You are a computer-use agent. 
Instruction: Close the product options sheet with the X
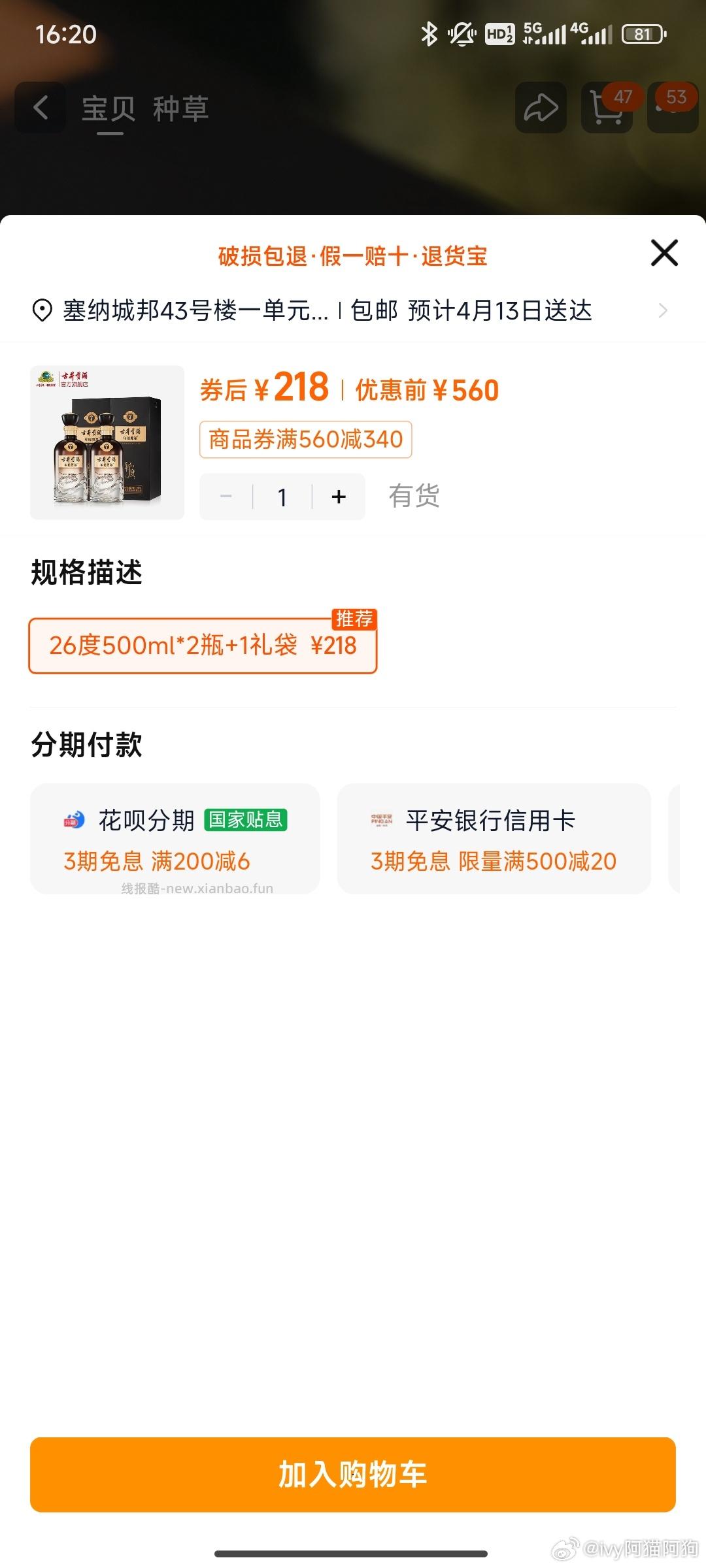[x=664, y=253]
